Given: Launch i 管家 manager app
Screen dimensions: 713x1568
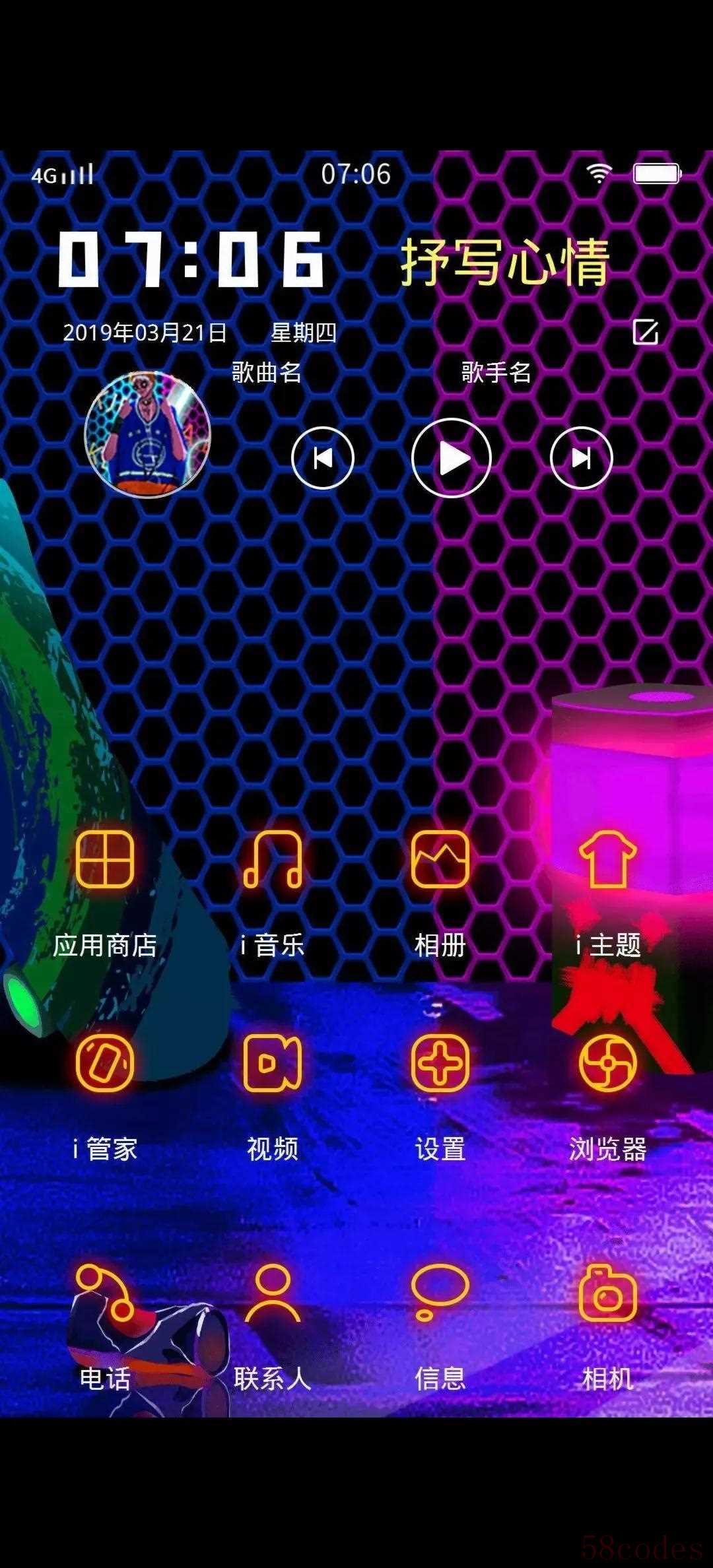Looking at the screenshot, I should click(105, 1062).
